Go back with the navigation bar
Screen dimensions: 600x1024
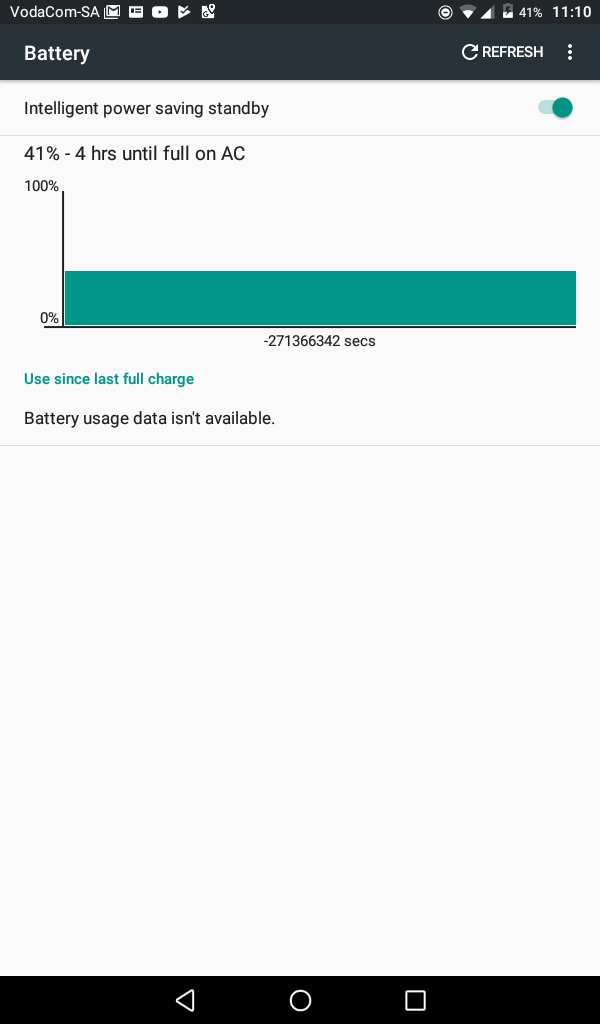coord(185,1000)
